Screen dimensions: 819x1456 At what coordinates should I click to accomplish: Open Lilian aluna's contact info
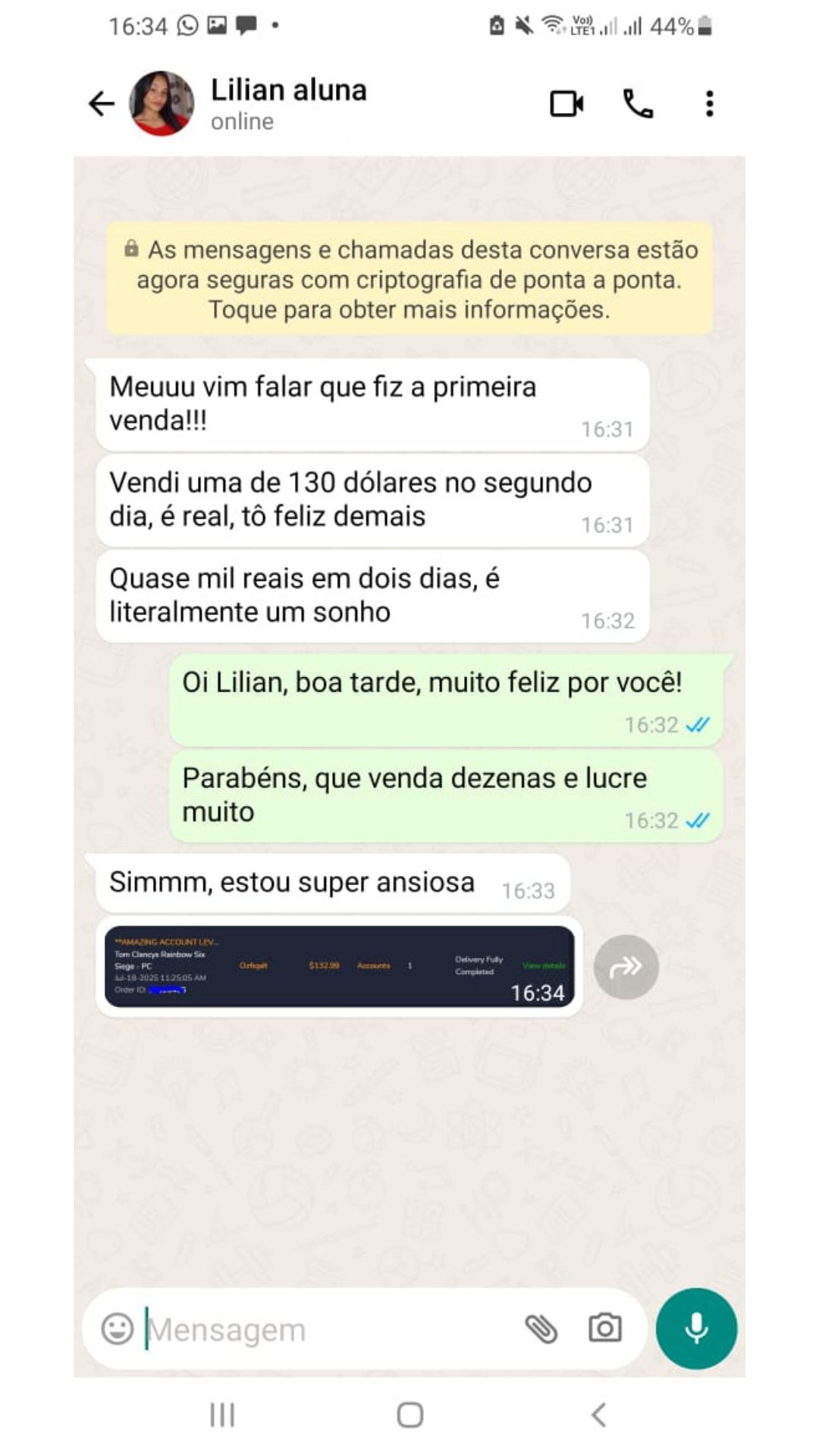[288, 103]
